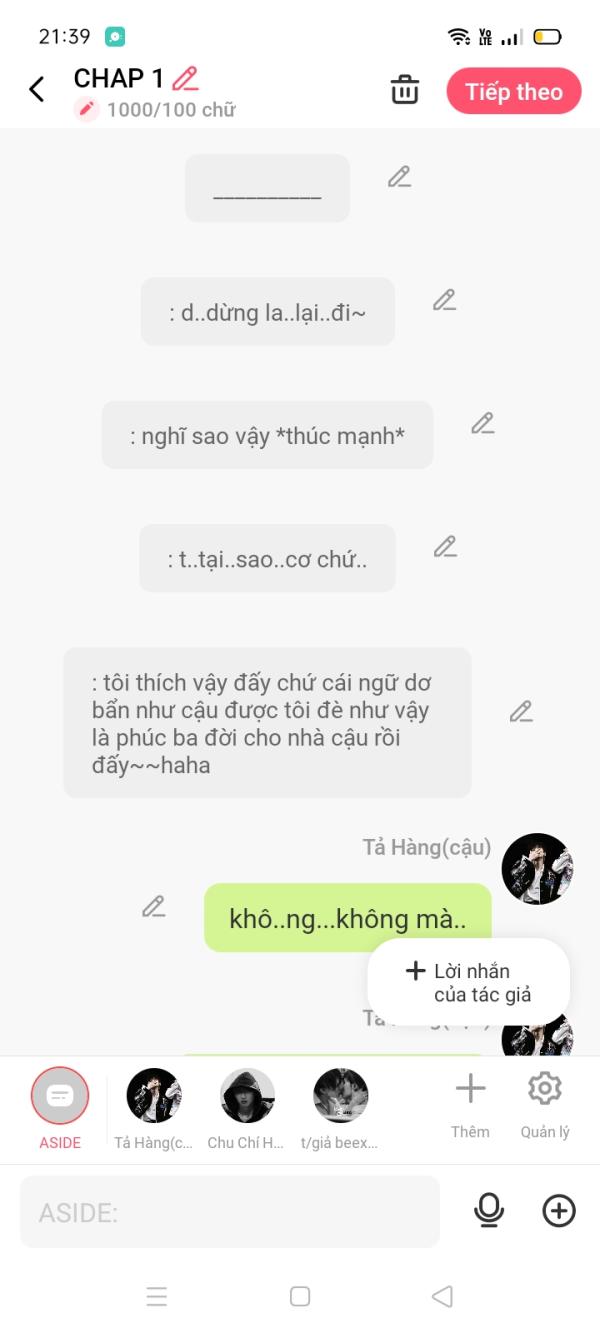Viewport: 600px width, 1333px height.
Task: Delete the chapter with the trash icon
Action: pyautogui.click(x=404, y=89)
